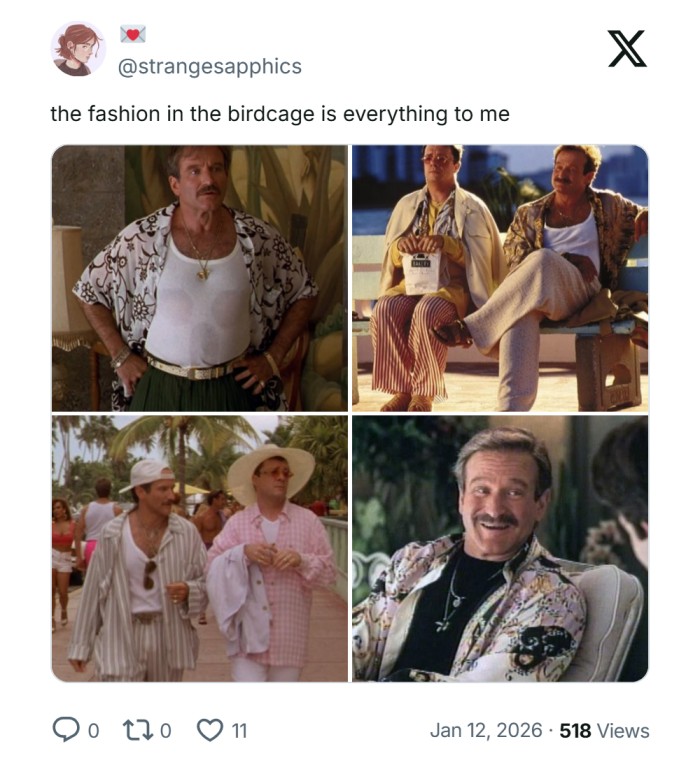Screen dimensions: 700x758
Task: Like the birdcage fashion post
Action: pyautogui.click(x=210, y=731)
